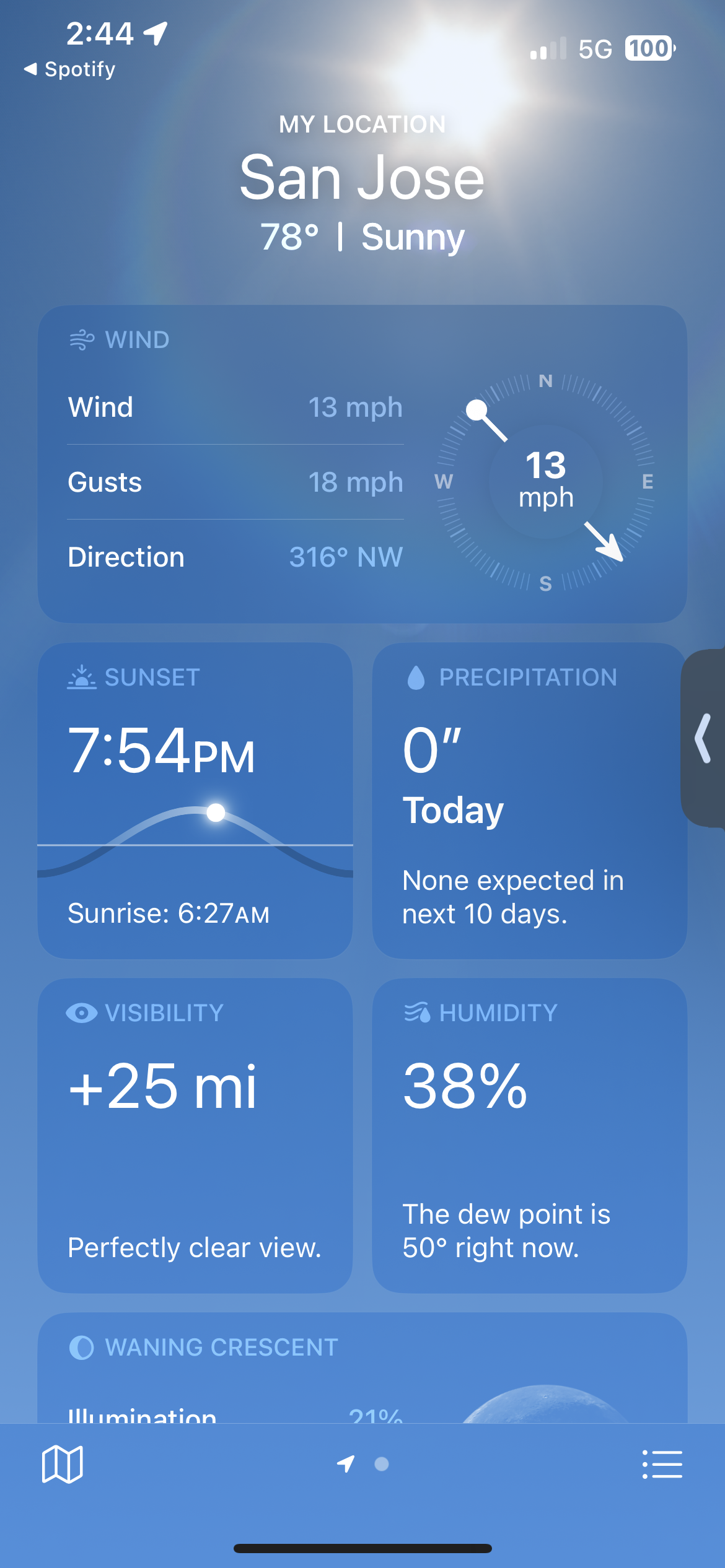This screenshot has height=1568, width=725.
Task: Tap the side panel handle arrow
Action: click(704, 738)
